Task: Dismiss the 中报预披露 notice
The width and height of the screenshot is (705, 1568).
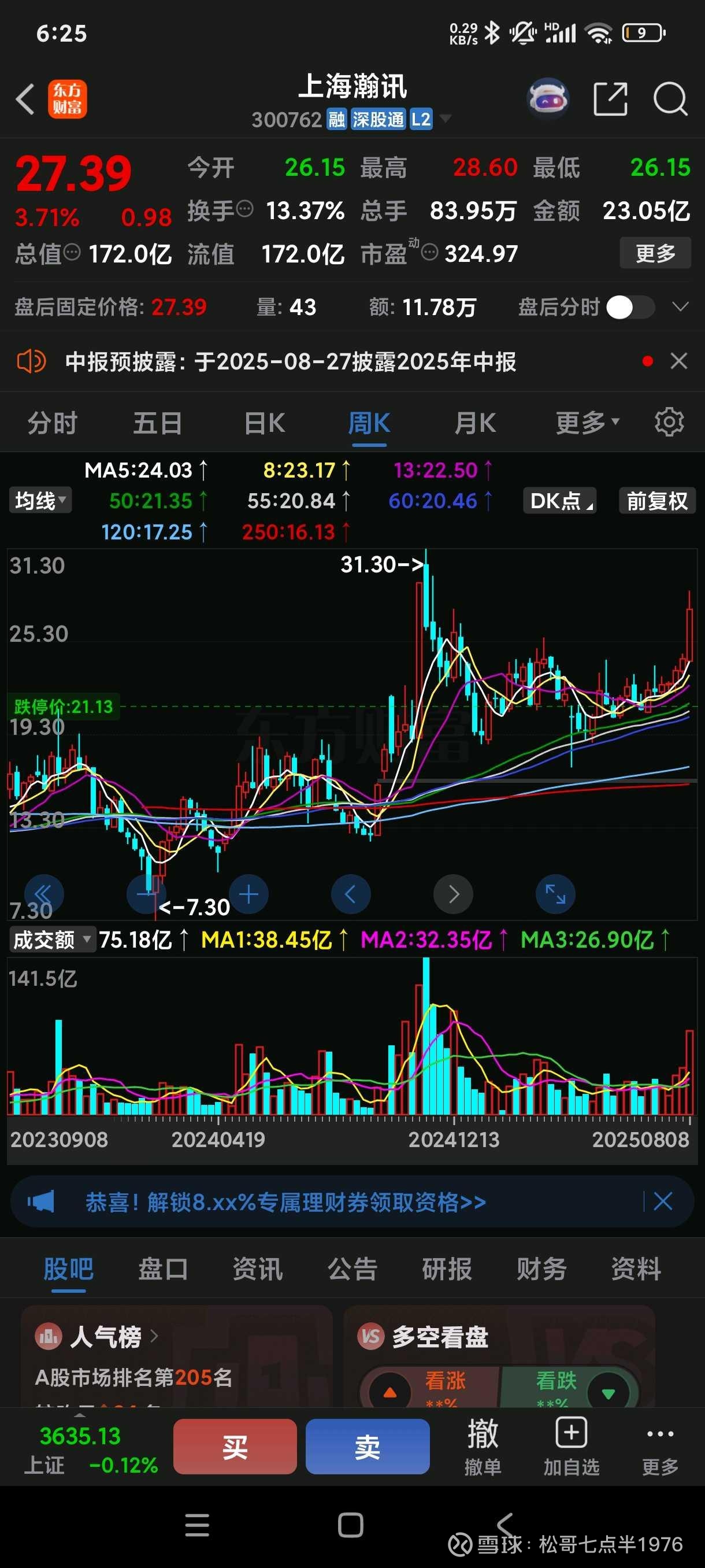Action: [679, 361]
